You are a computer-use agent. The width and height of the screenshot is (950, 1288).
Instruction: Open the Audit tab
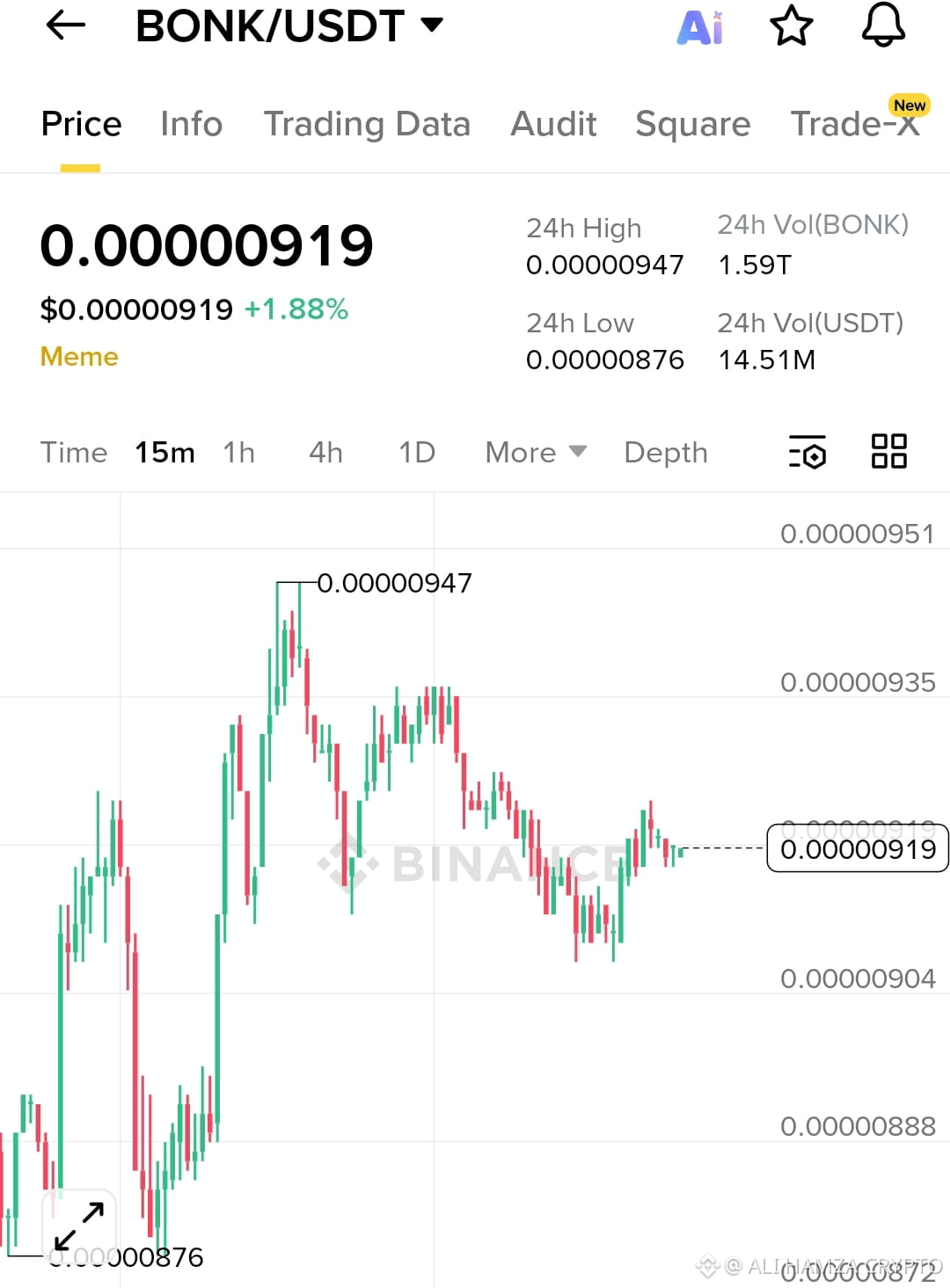(552, 124)
